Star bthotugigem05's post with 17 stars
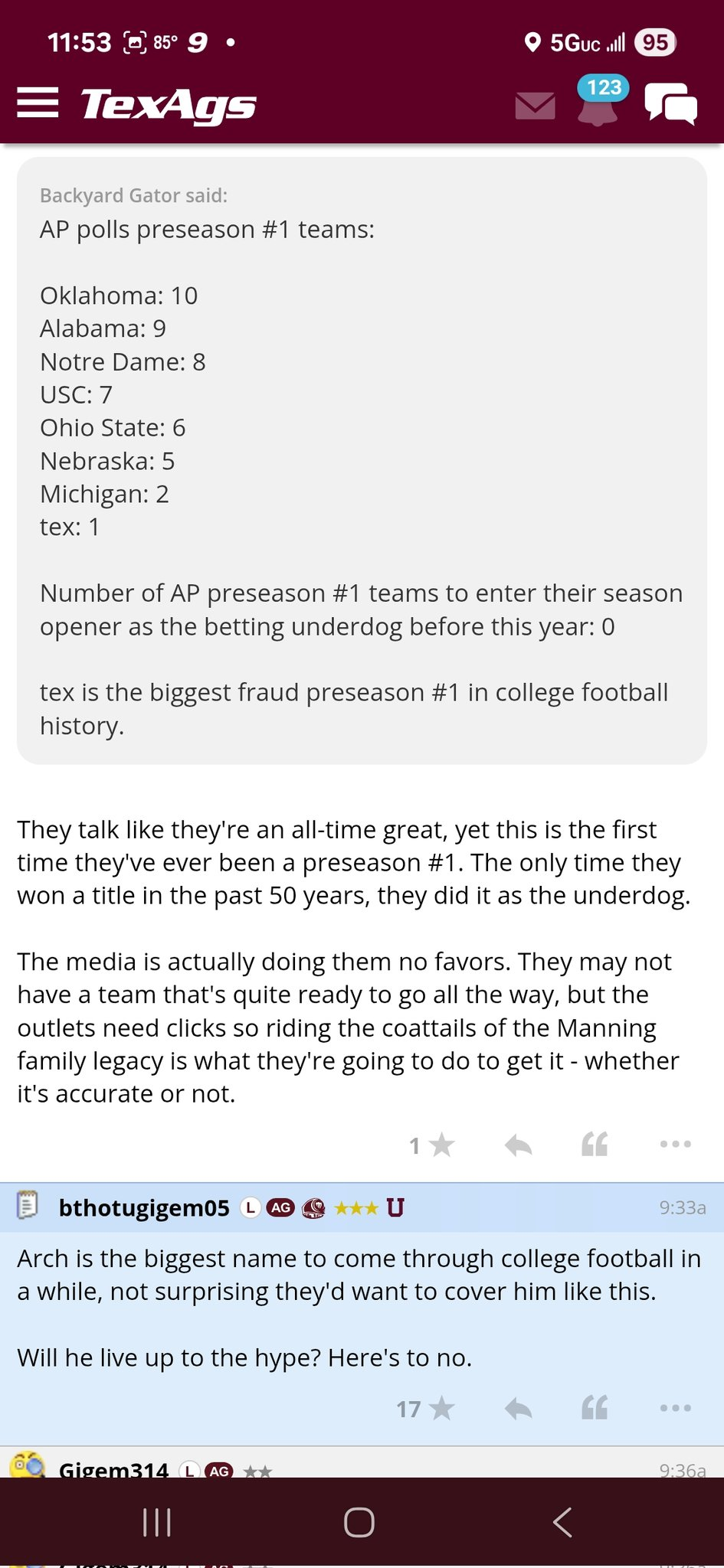 point(426,1409)
